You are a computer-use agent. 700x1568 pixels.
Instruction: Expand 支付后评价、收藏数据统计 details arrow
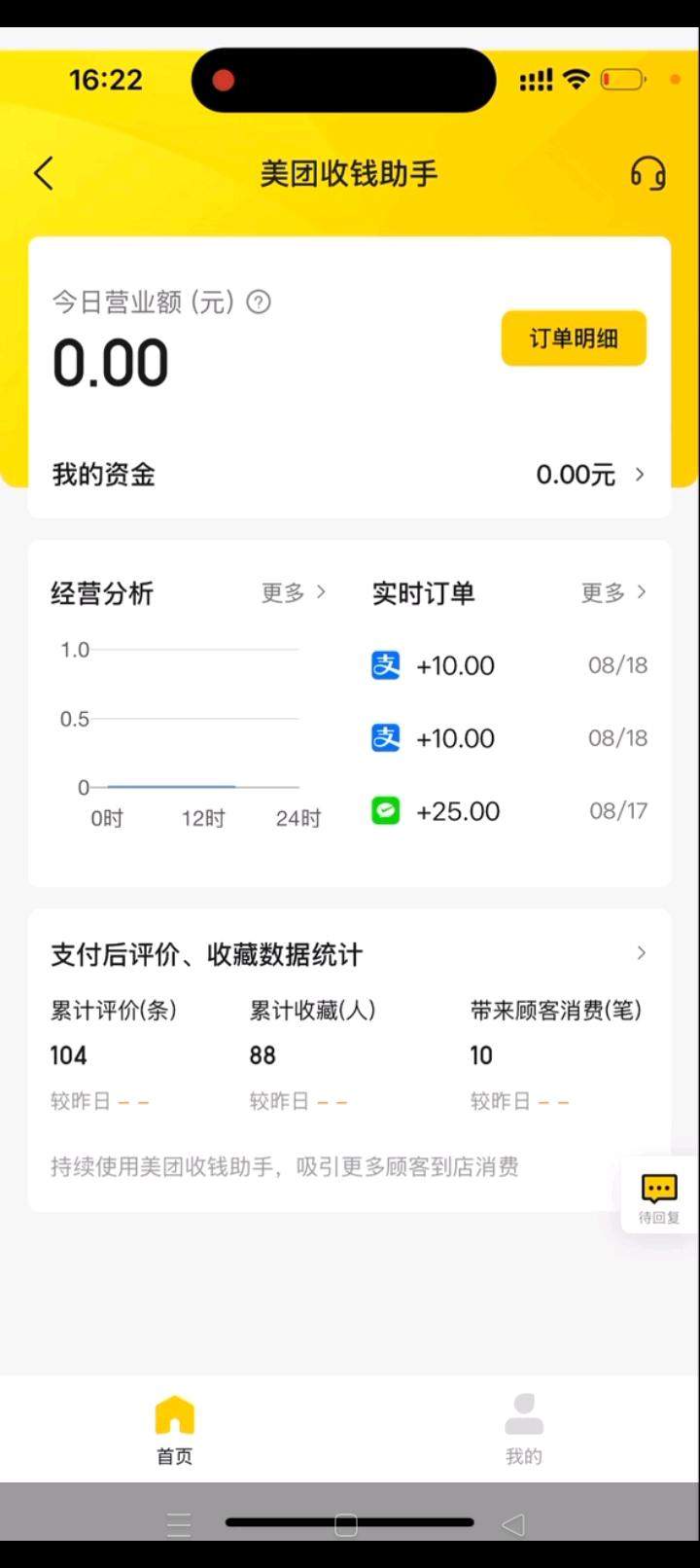(x=640, y=953)
